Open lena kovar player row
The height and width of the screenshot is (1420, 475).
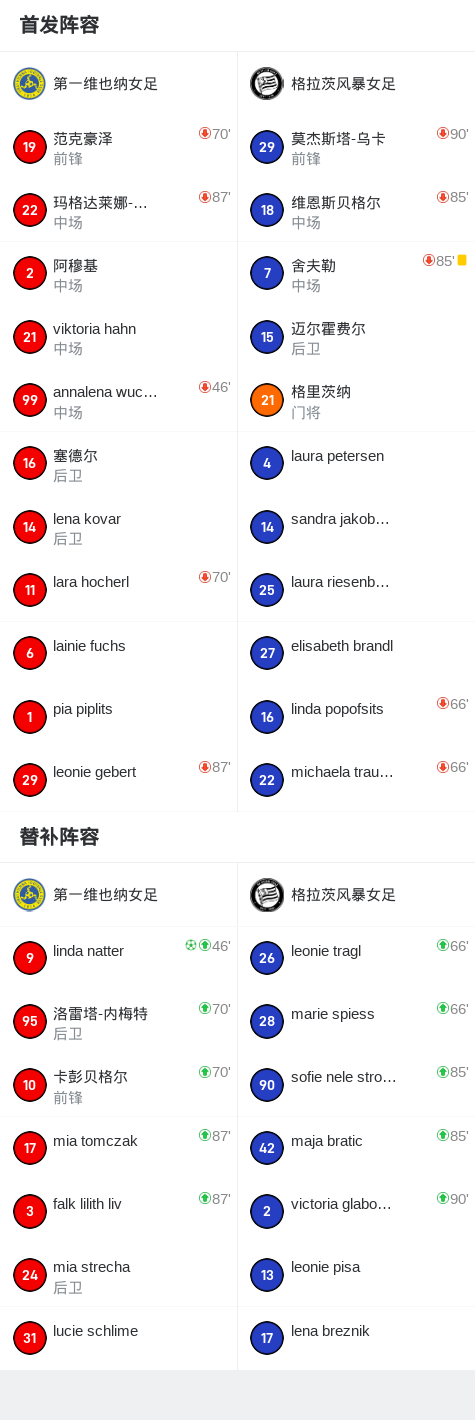118,527
